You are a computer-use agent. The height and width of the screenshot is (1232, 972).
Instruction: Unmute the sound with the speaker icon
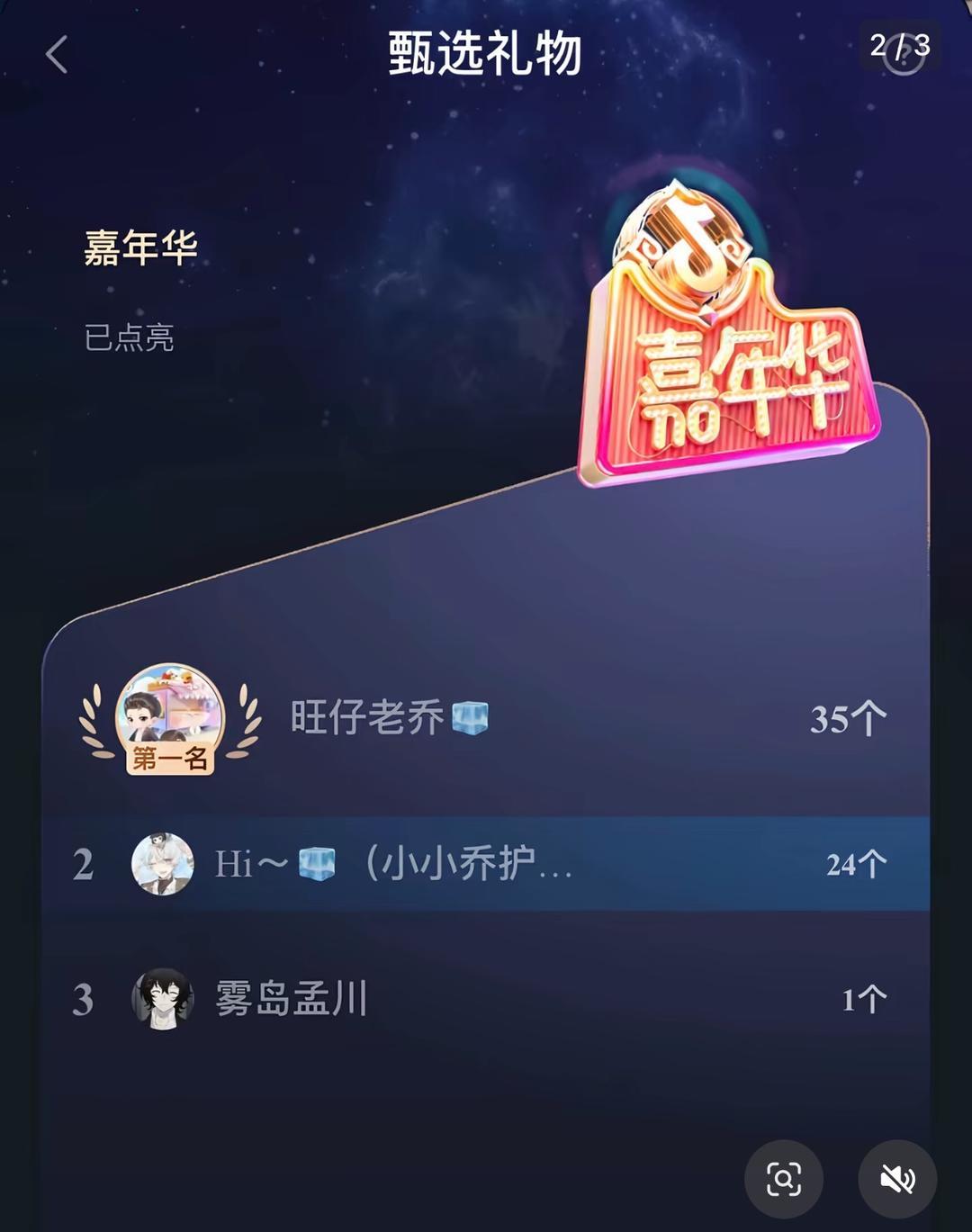point(897,1179)
